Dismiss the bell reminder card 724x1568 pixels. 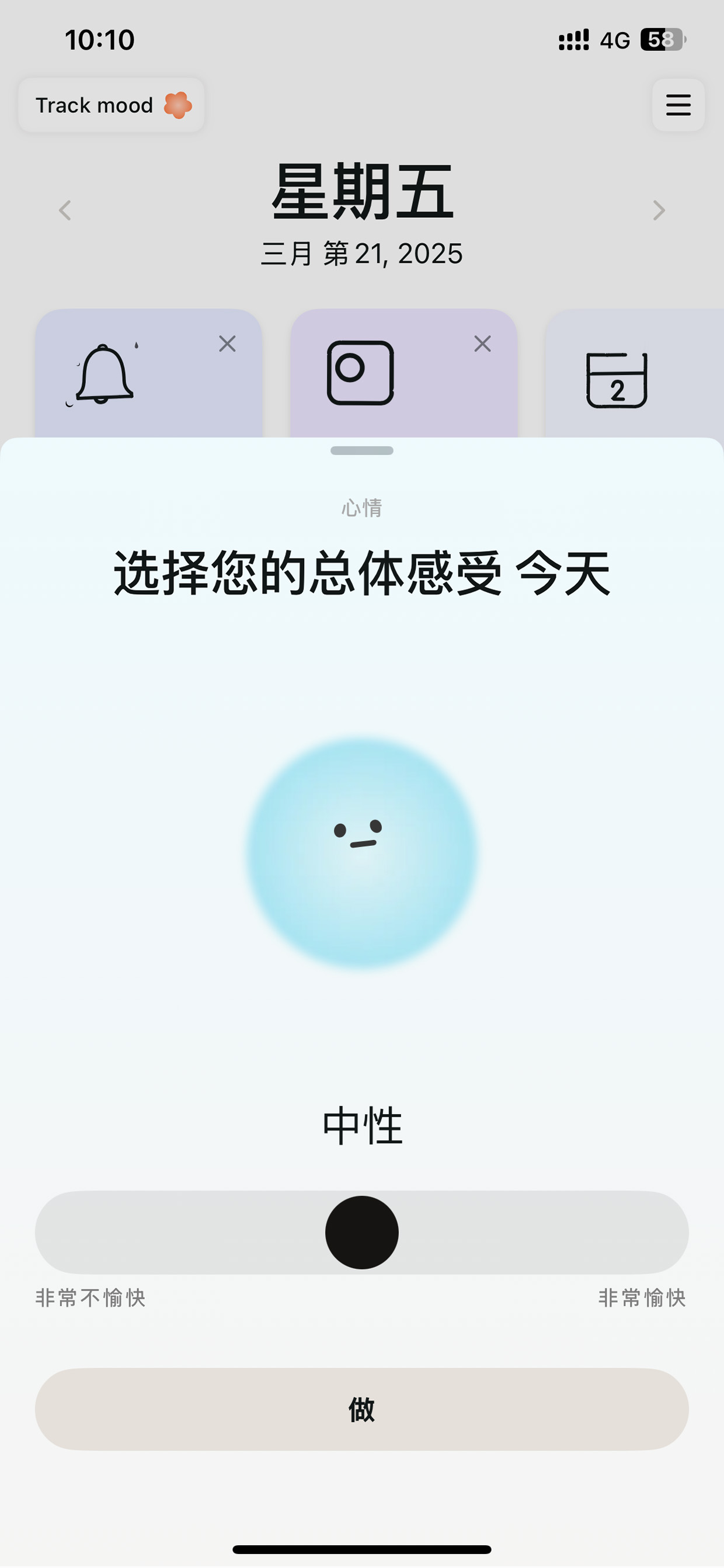pyautogui.click(x=228, y=344)
